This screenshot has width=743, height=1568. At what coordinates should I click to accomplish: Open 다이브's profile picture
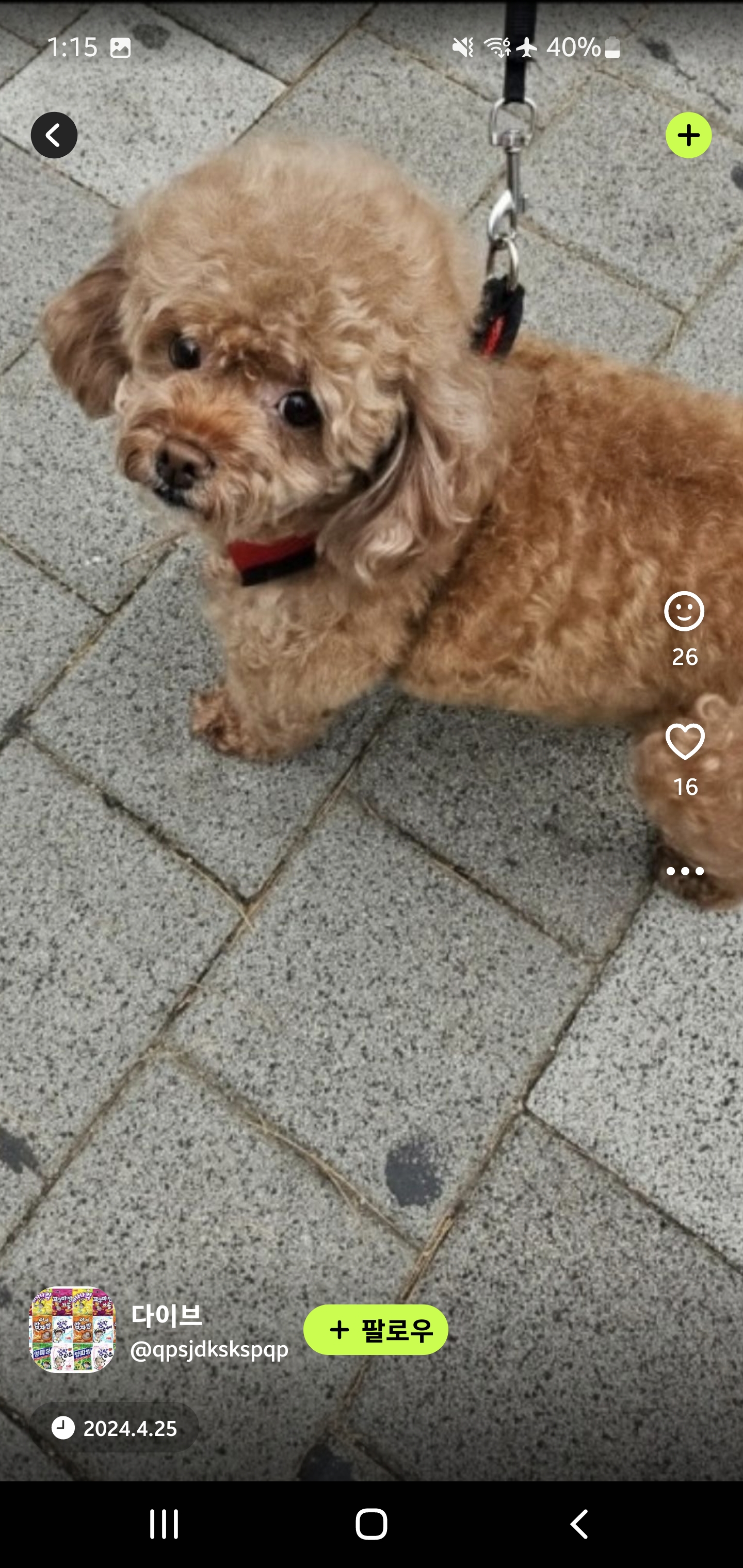pos(72,1329)
